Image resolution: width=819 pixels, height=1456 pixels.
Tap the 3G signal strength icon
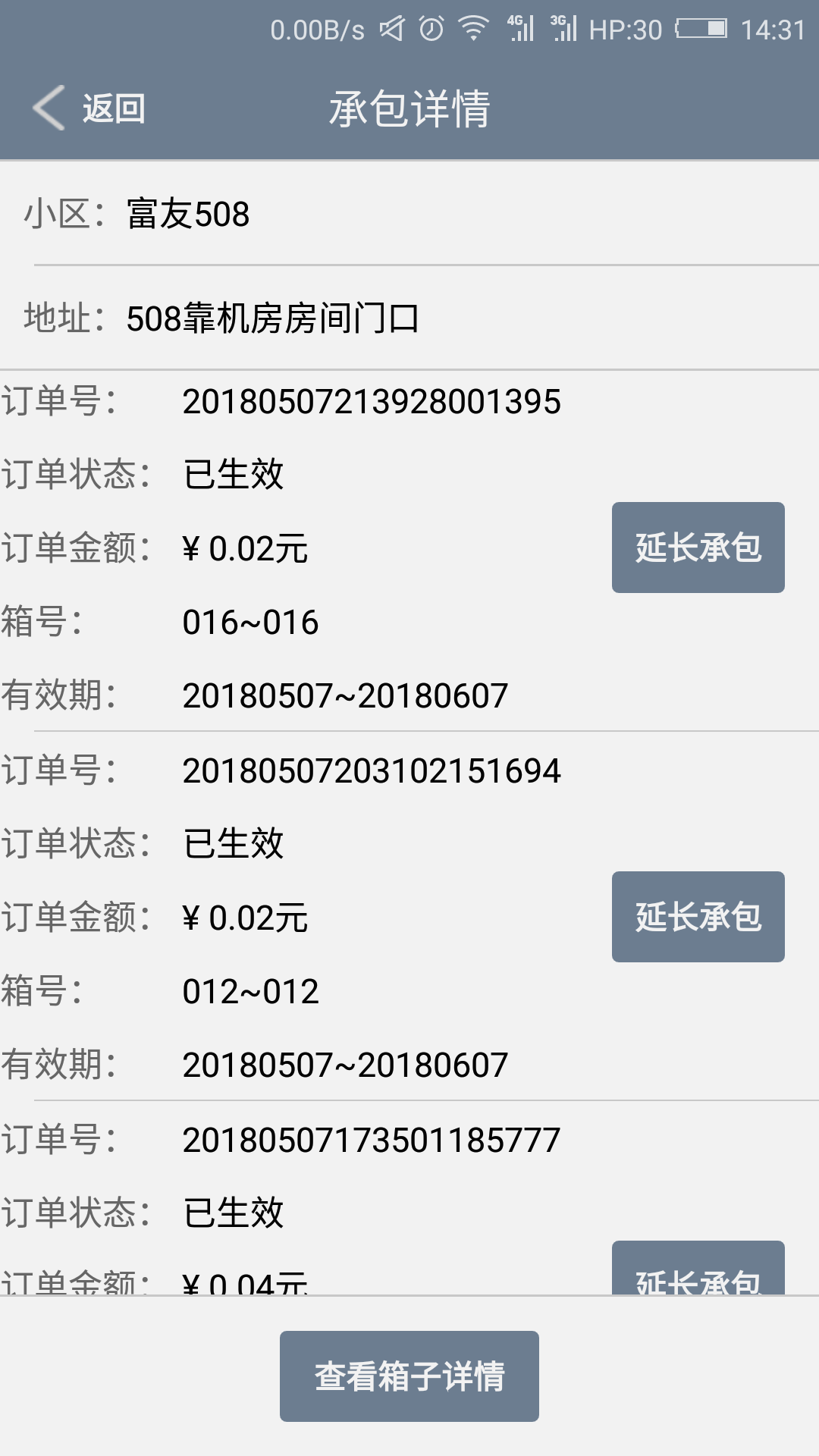[x=565, y=27]
